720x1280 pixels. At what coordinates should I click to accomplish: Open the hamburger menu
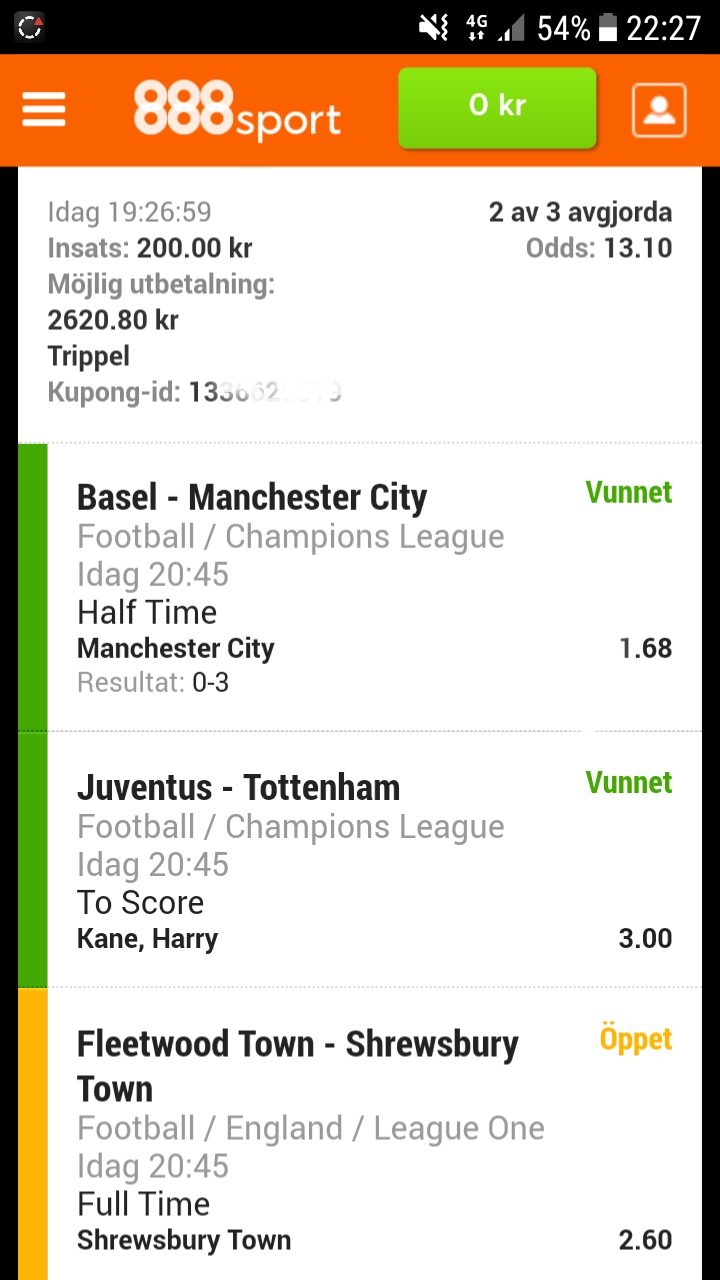(x=44, y=109)
